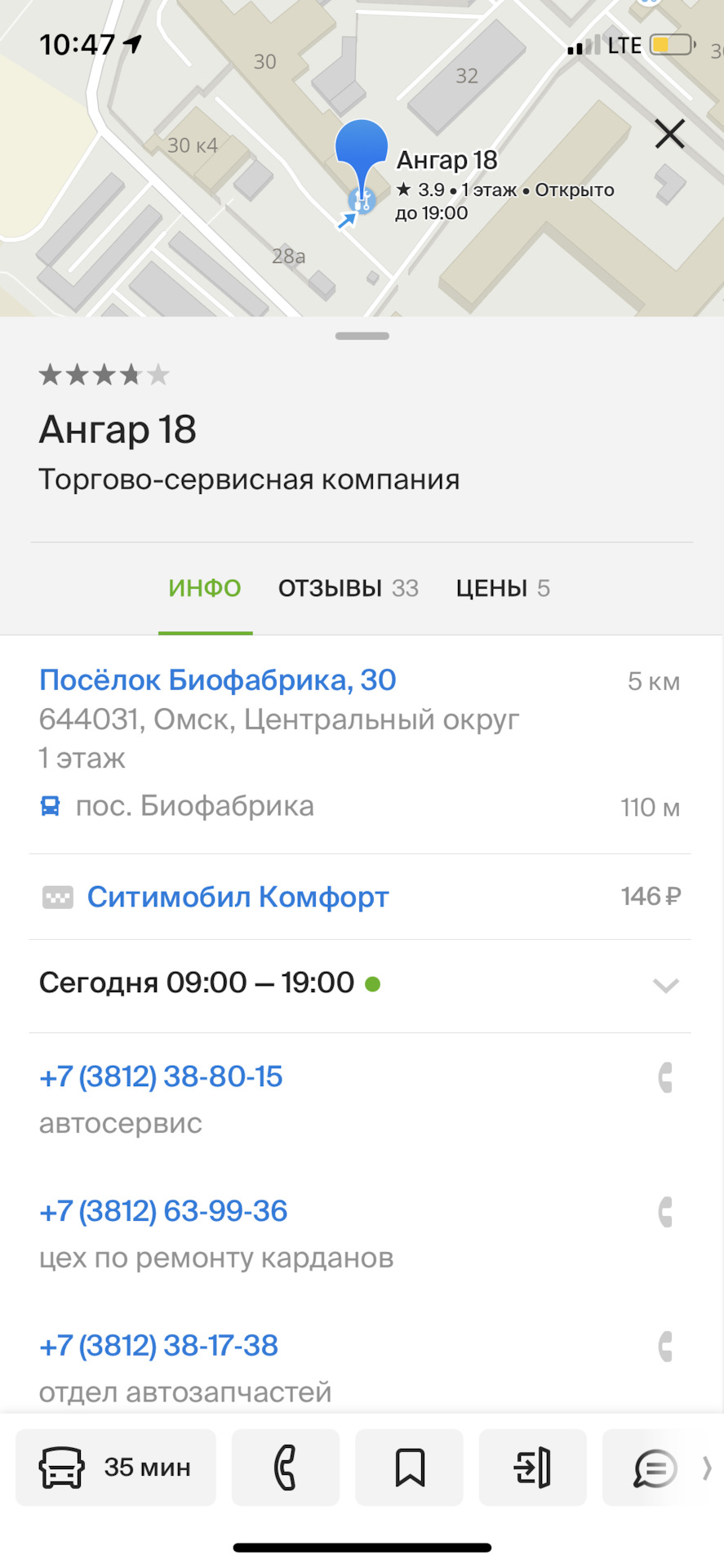Tap the right chevron for more toolbar actions

pos(707,1467)
